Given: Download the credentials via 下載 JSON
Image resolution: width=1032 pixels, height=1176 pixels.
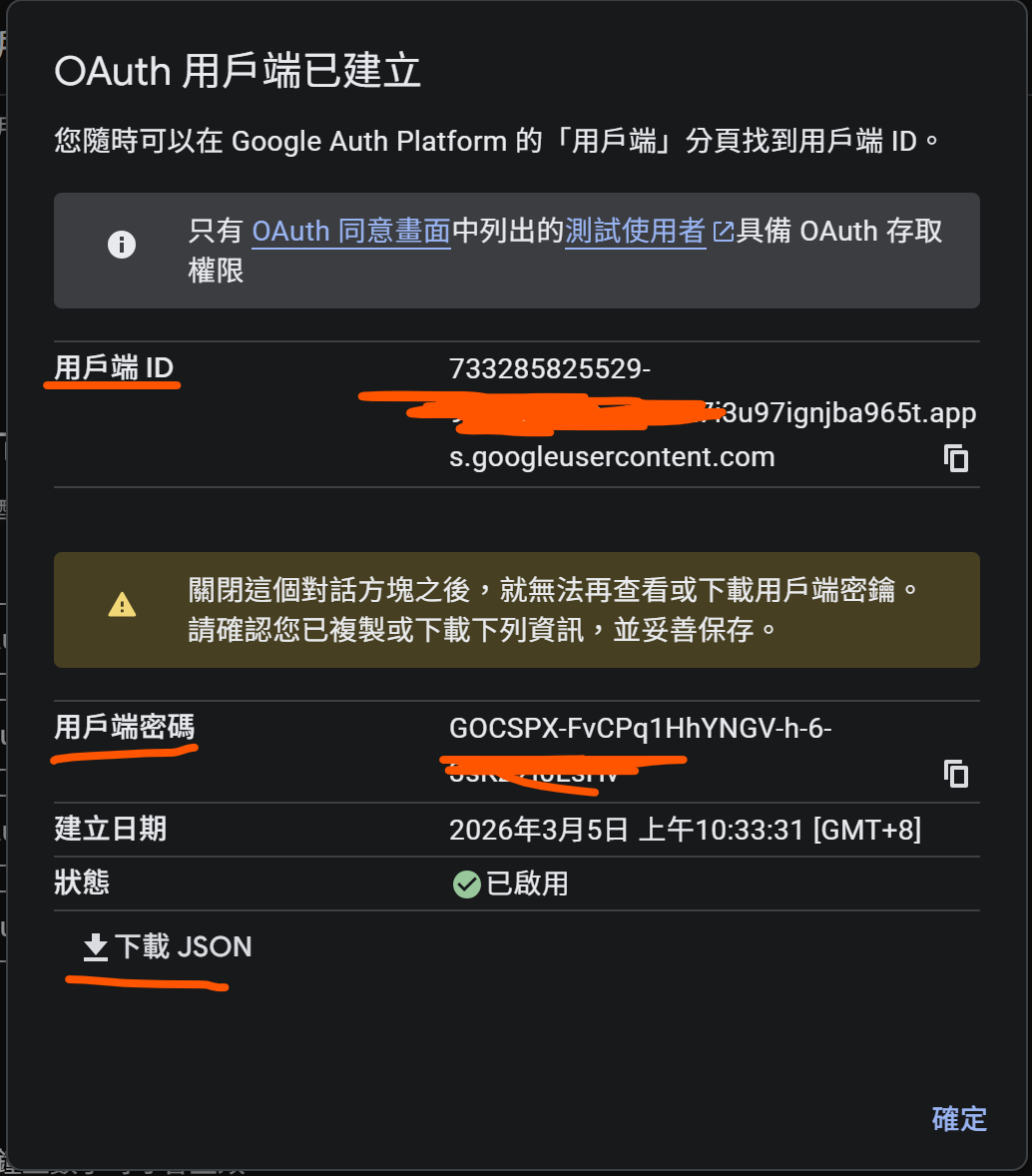Looking at the screenshot, I should pyautogui.click(x=168, y=946).
